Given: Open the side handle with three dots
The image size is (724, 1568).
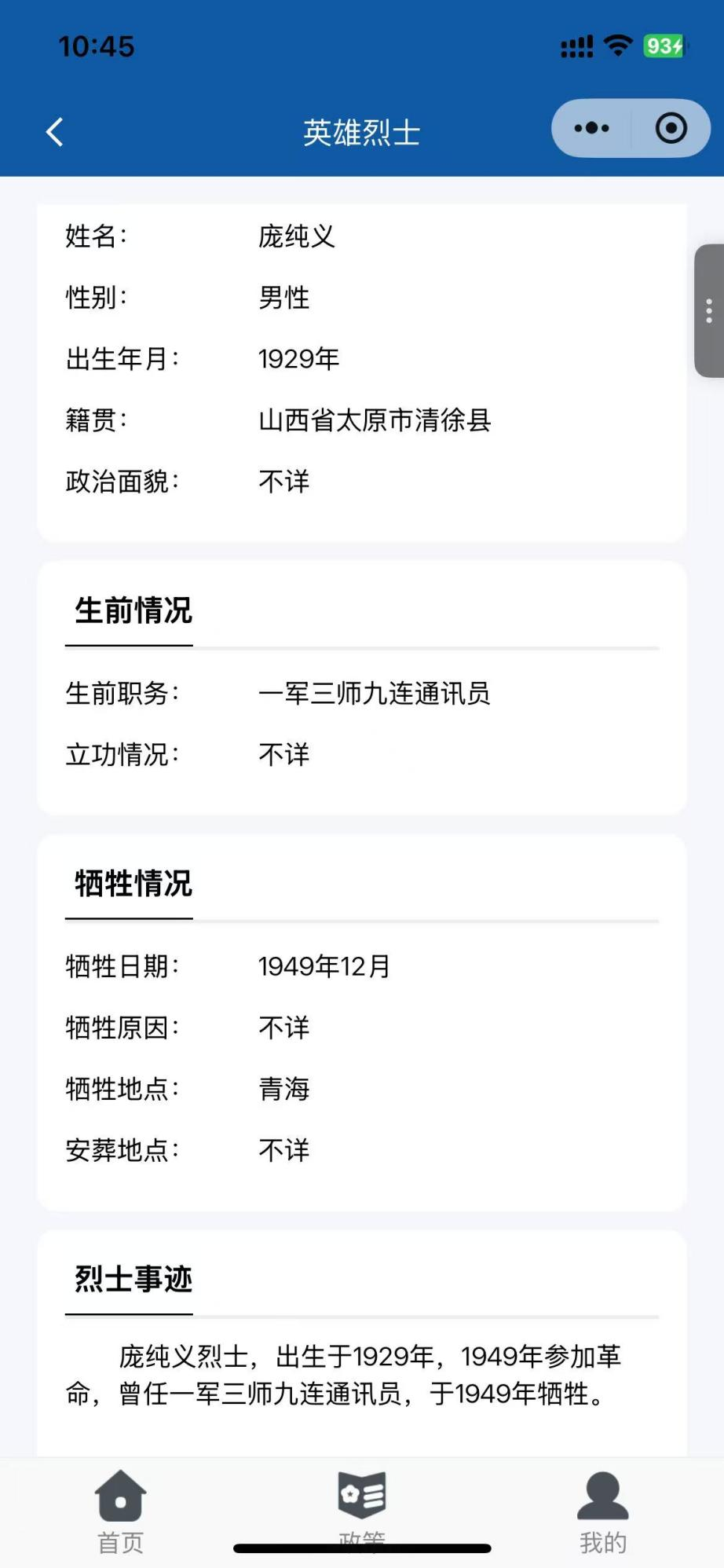Looking at the screenshot, I should (x=708, y=311).
